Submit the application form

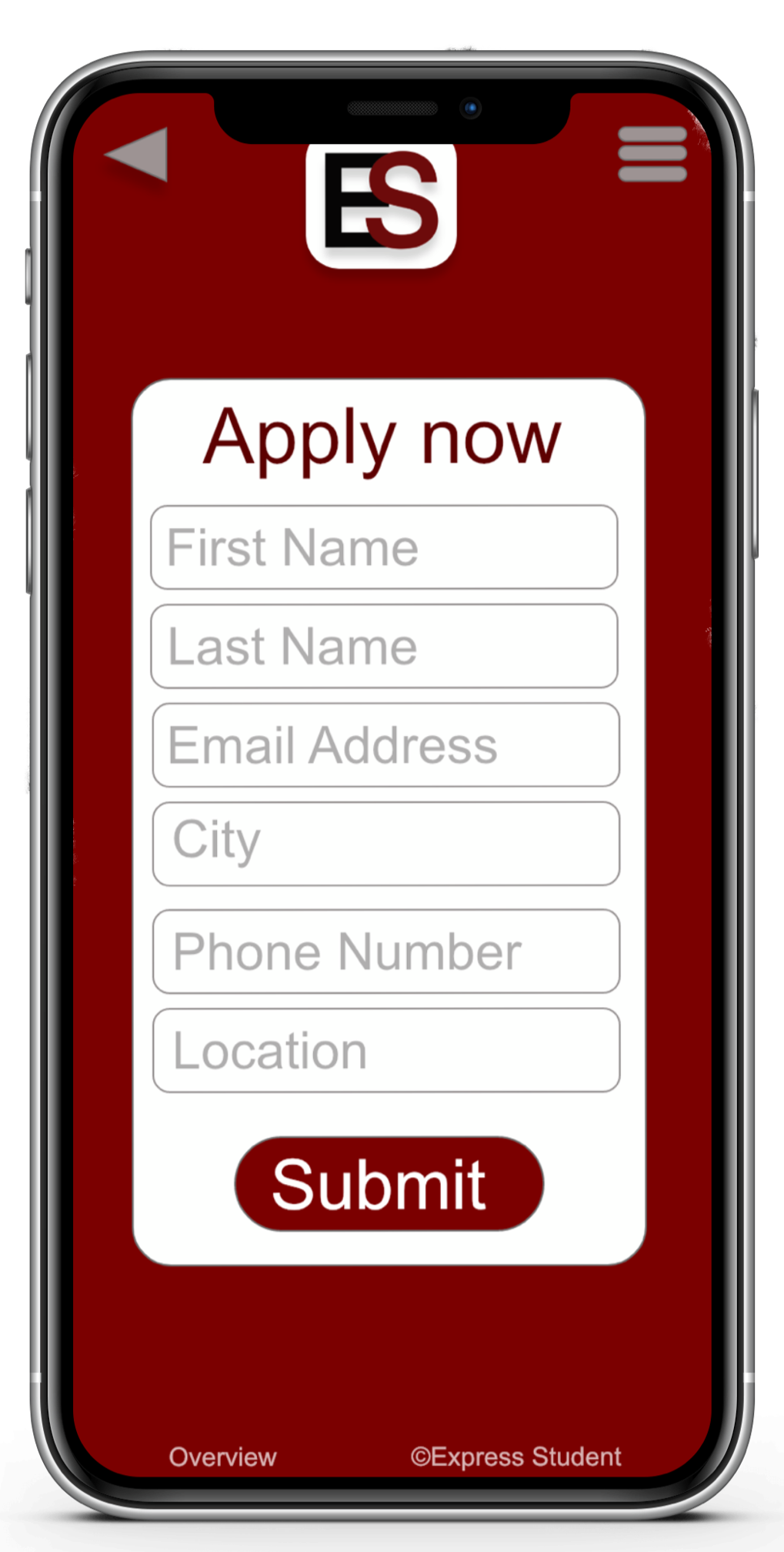(389, 1184)
